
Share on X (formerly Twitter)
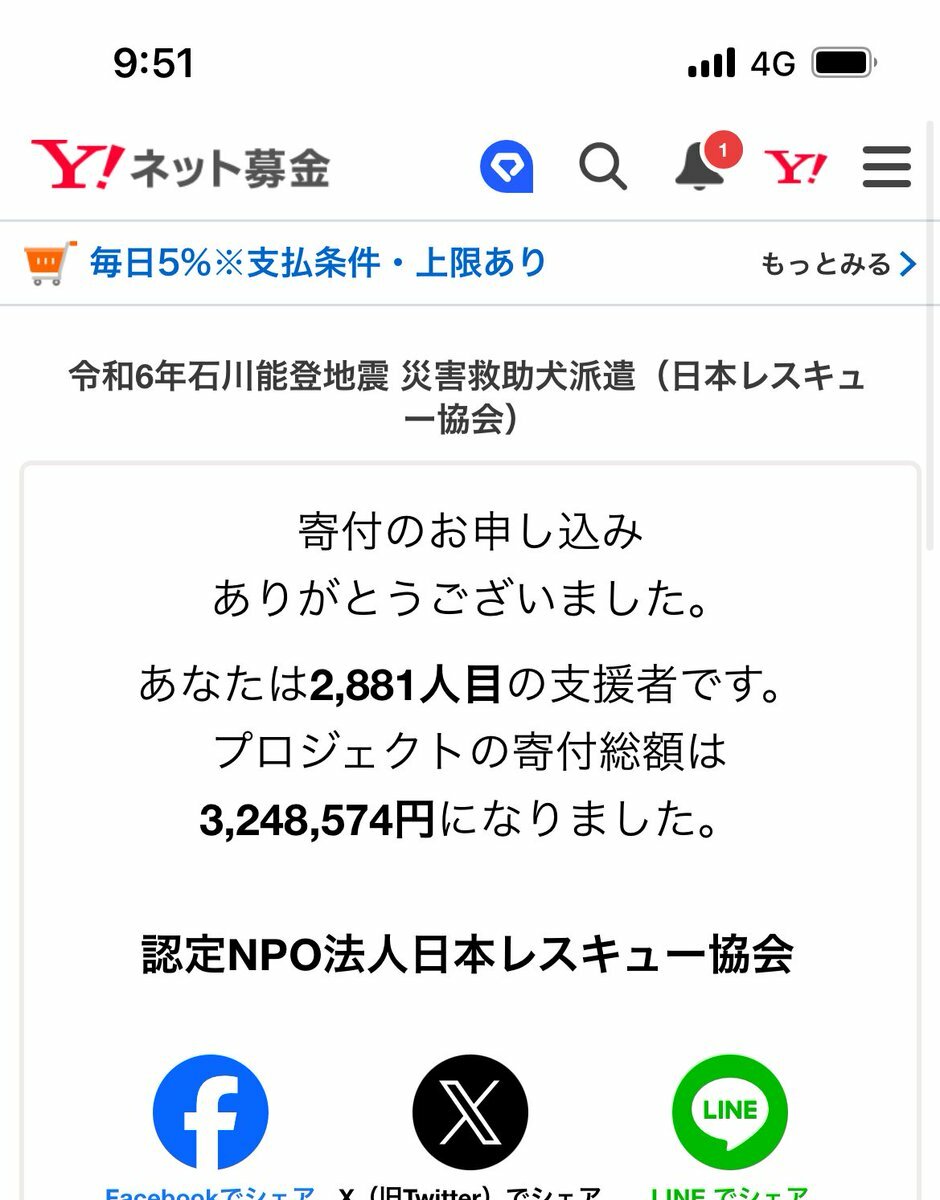pyautogui.click(x=470, y=1112)
